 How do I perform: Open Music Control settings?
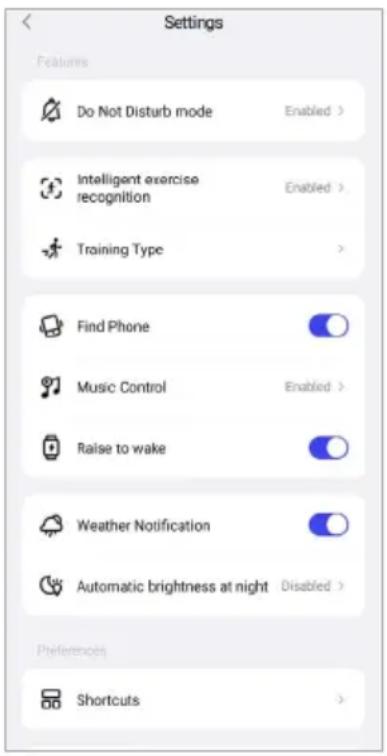[193, 387]
